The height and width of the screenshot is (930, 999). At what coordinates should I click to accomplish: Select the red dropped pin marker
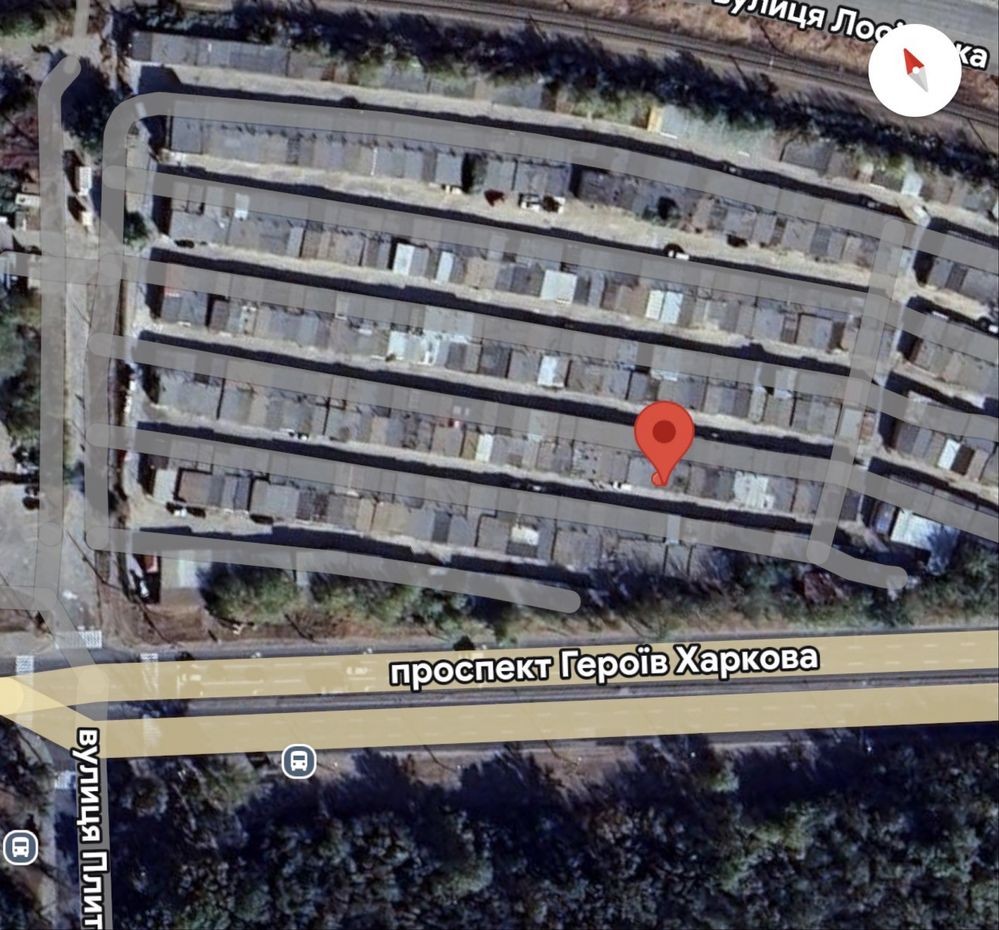click(x=664, y=436)
